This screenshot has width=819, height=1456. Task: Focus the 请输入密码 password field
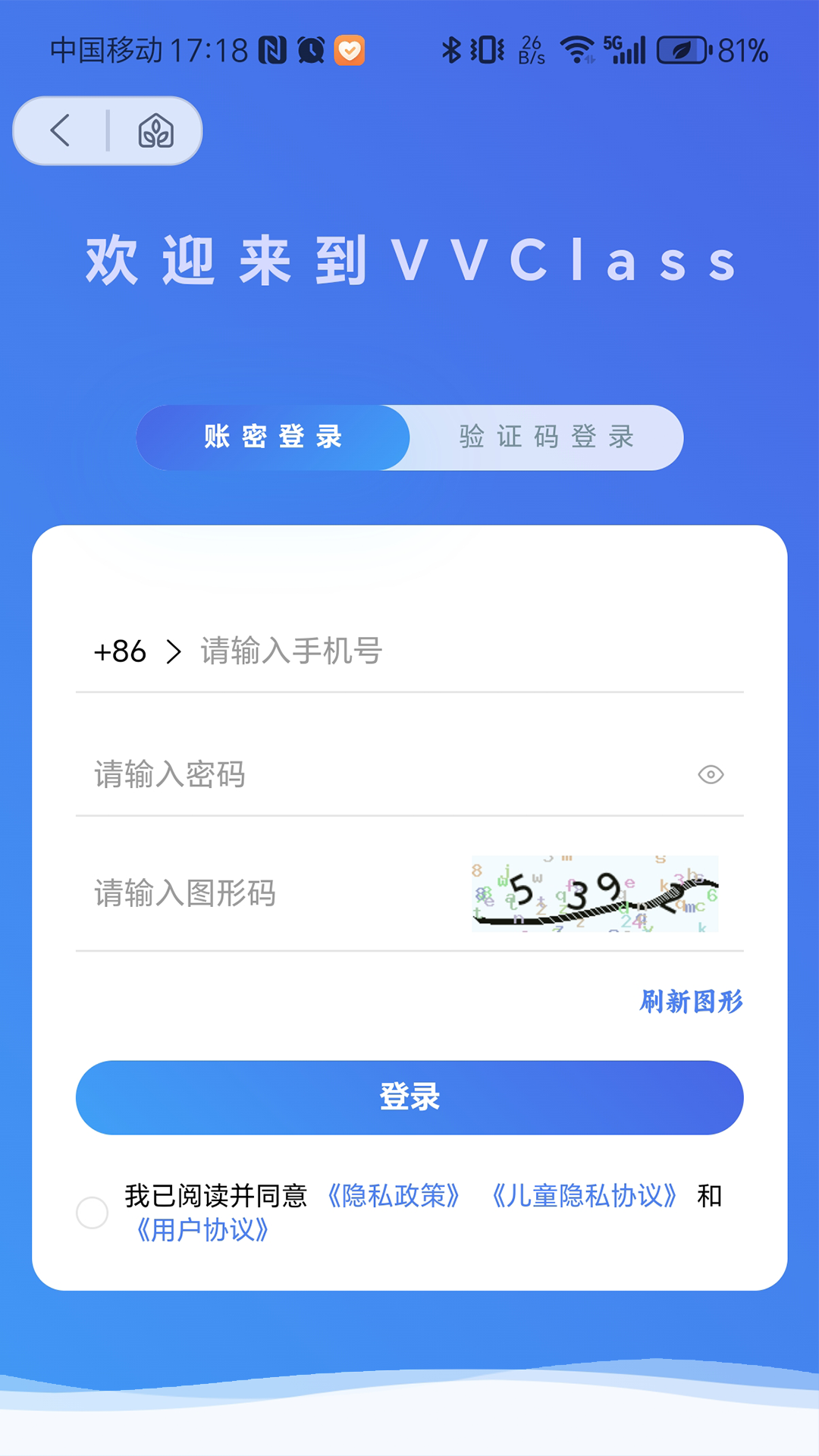click(379, 774)
